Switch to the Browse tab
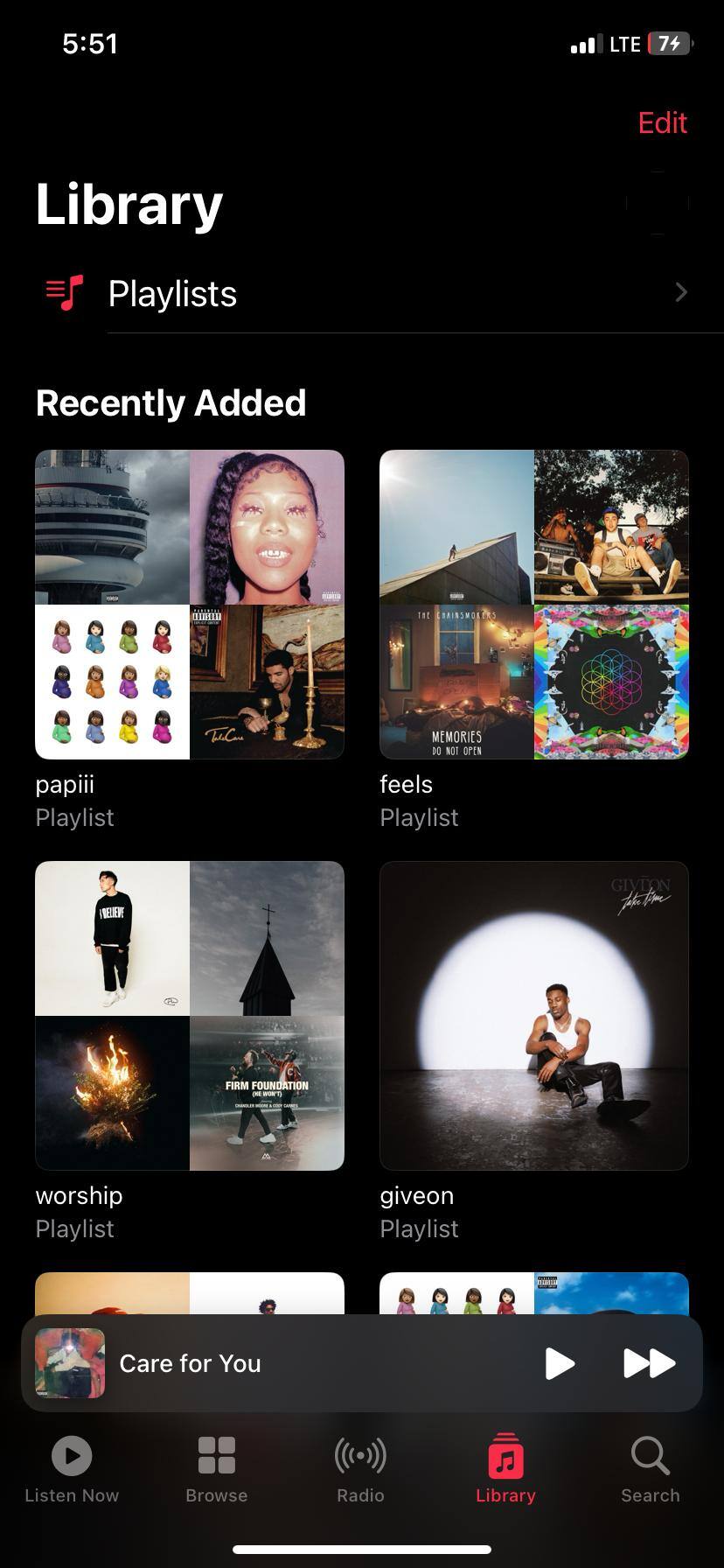724x1568 pixels. (217, 1470)
